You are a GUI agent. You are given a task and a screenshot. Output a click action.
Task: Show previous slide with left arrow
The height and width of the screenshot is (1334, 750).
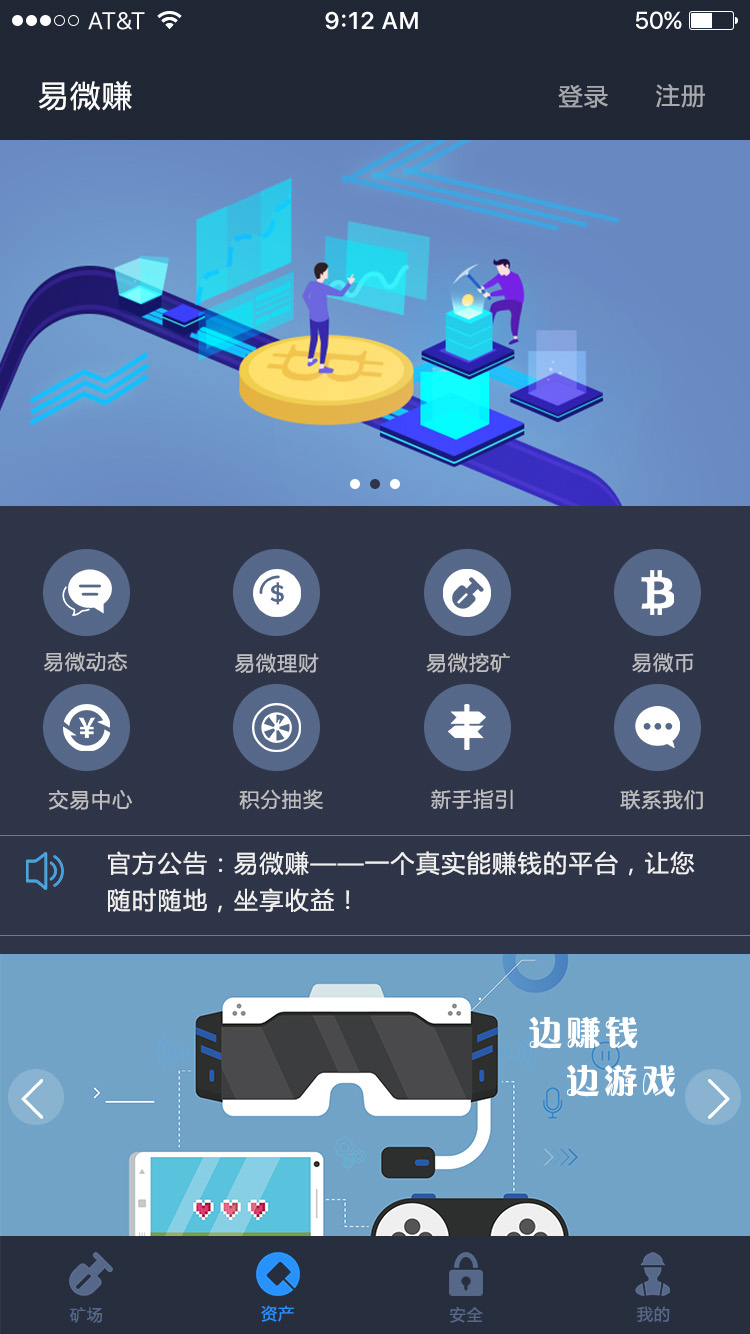[x=35, y=1098]
